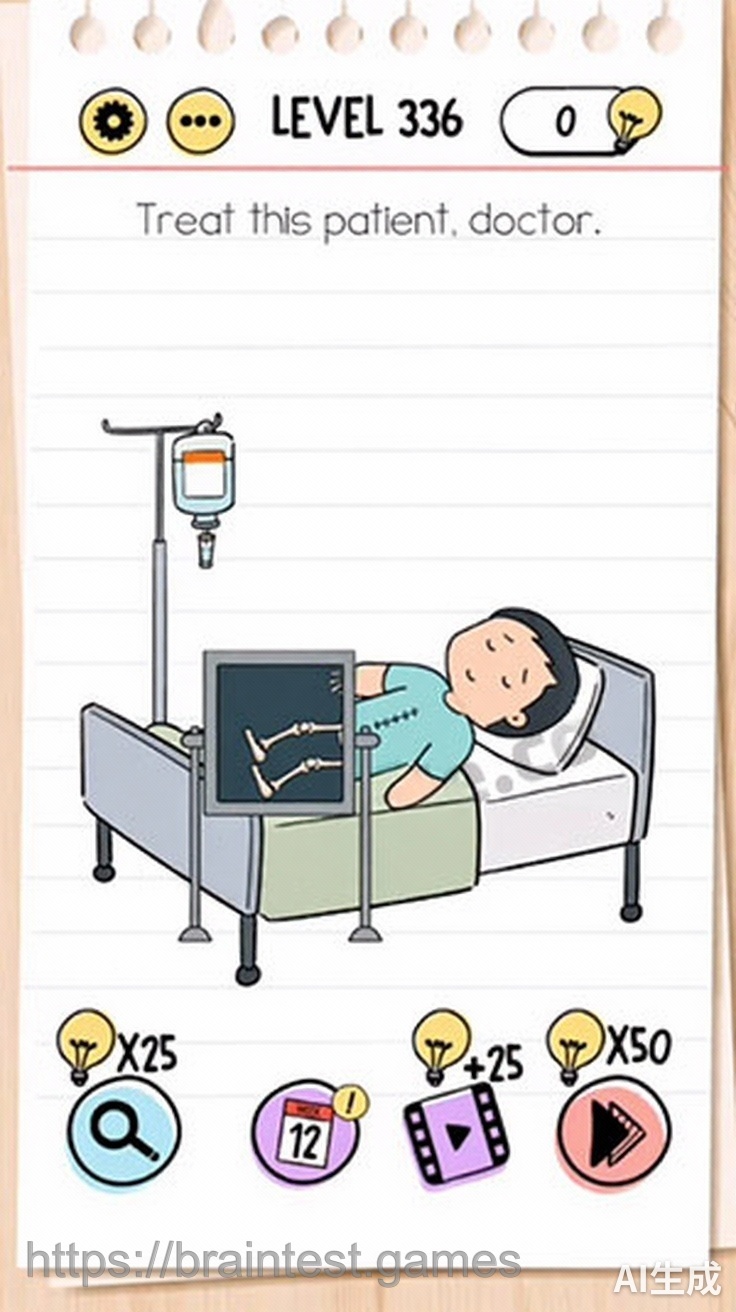Viewport: 736px width, 1312px height.
Task: Use the magnifier hint for 25 bulbs
Action: [x=124, y=1133]
